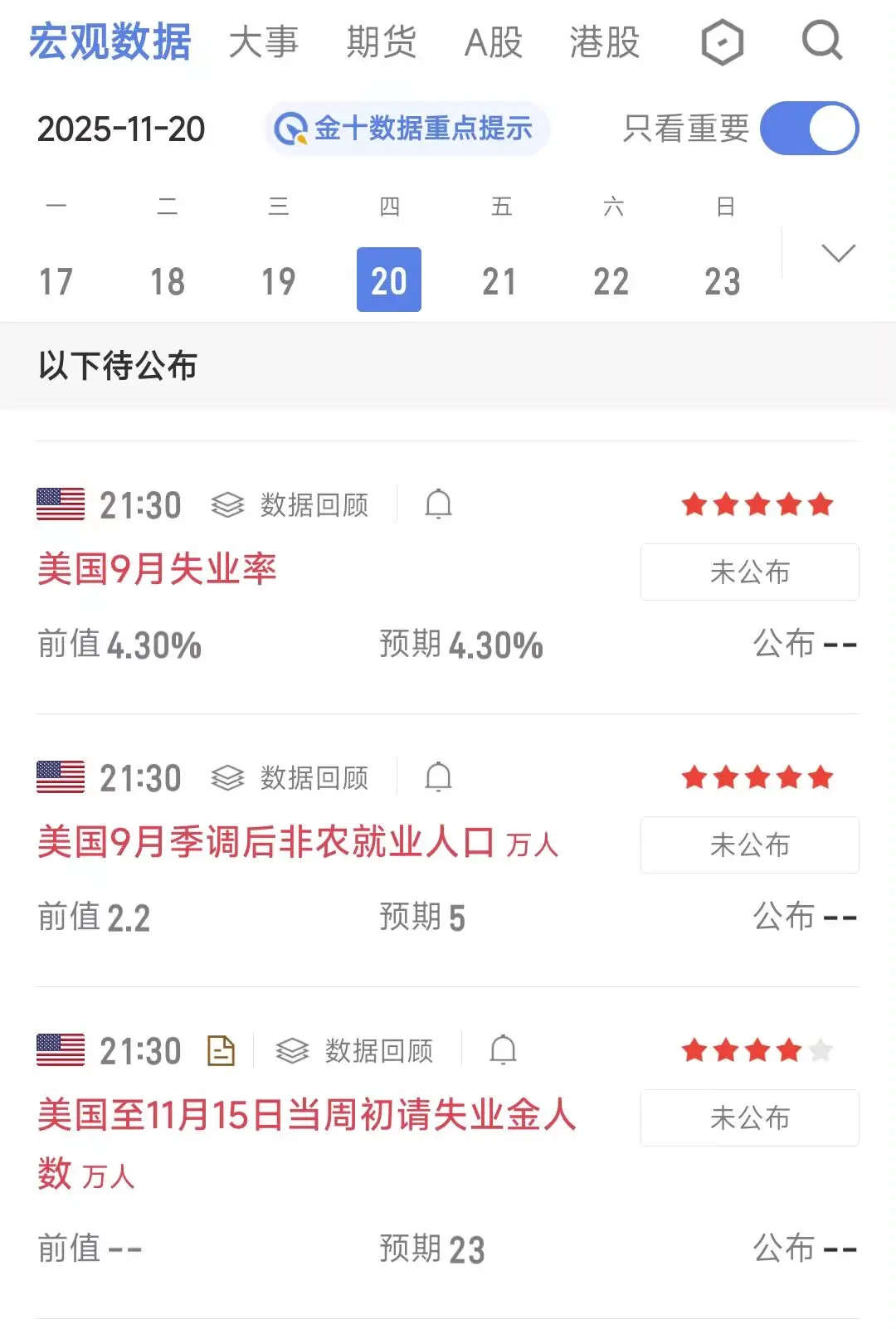Select date 19 in the week row
Image resolution: width=896 pixels, height=1329 pixels.
(278, 281)
